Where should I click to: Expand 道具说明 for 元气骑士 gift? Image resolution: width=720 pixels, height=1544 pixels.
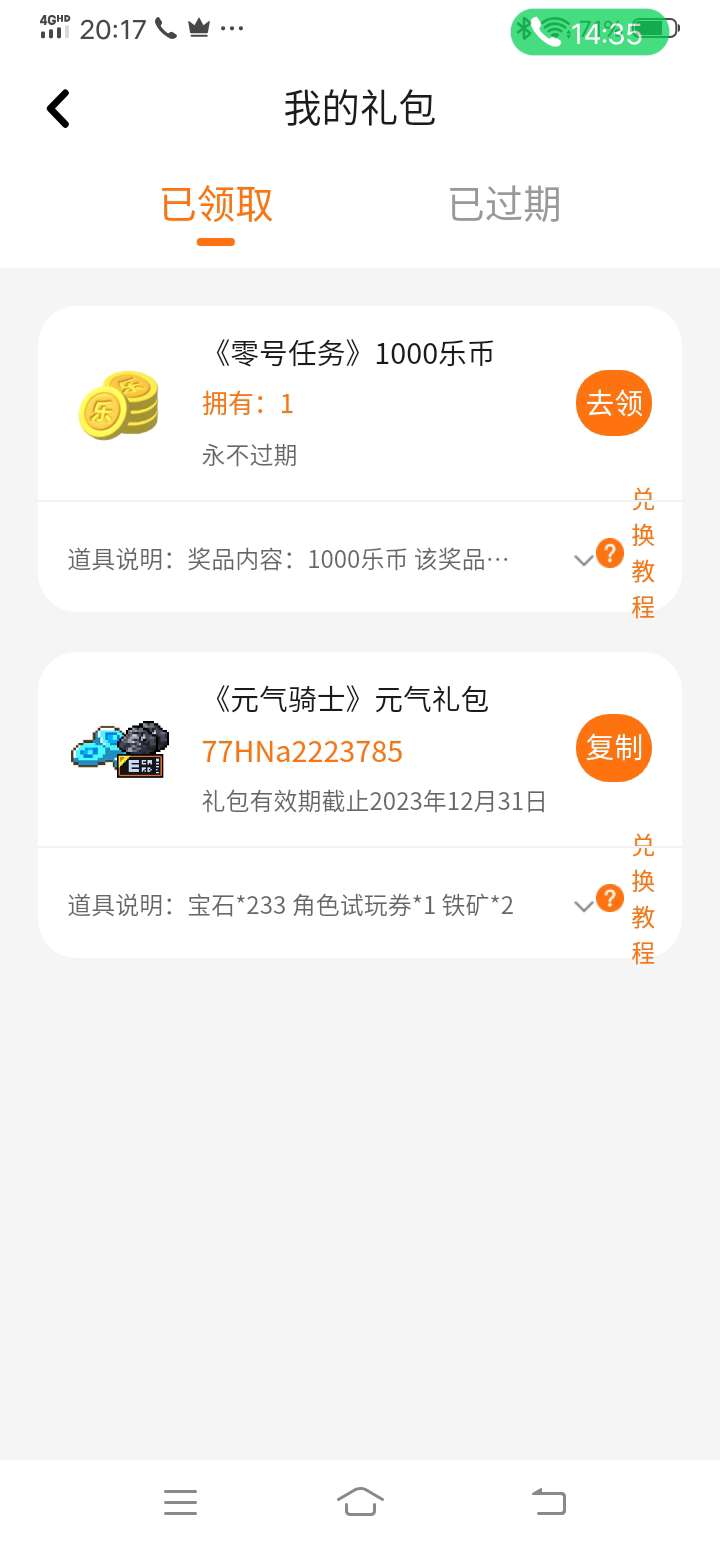[x=583, y=906]
